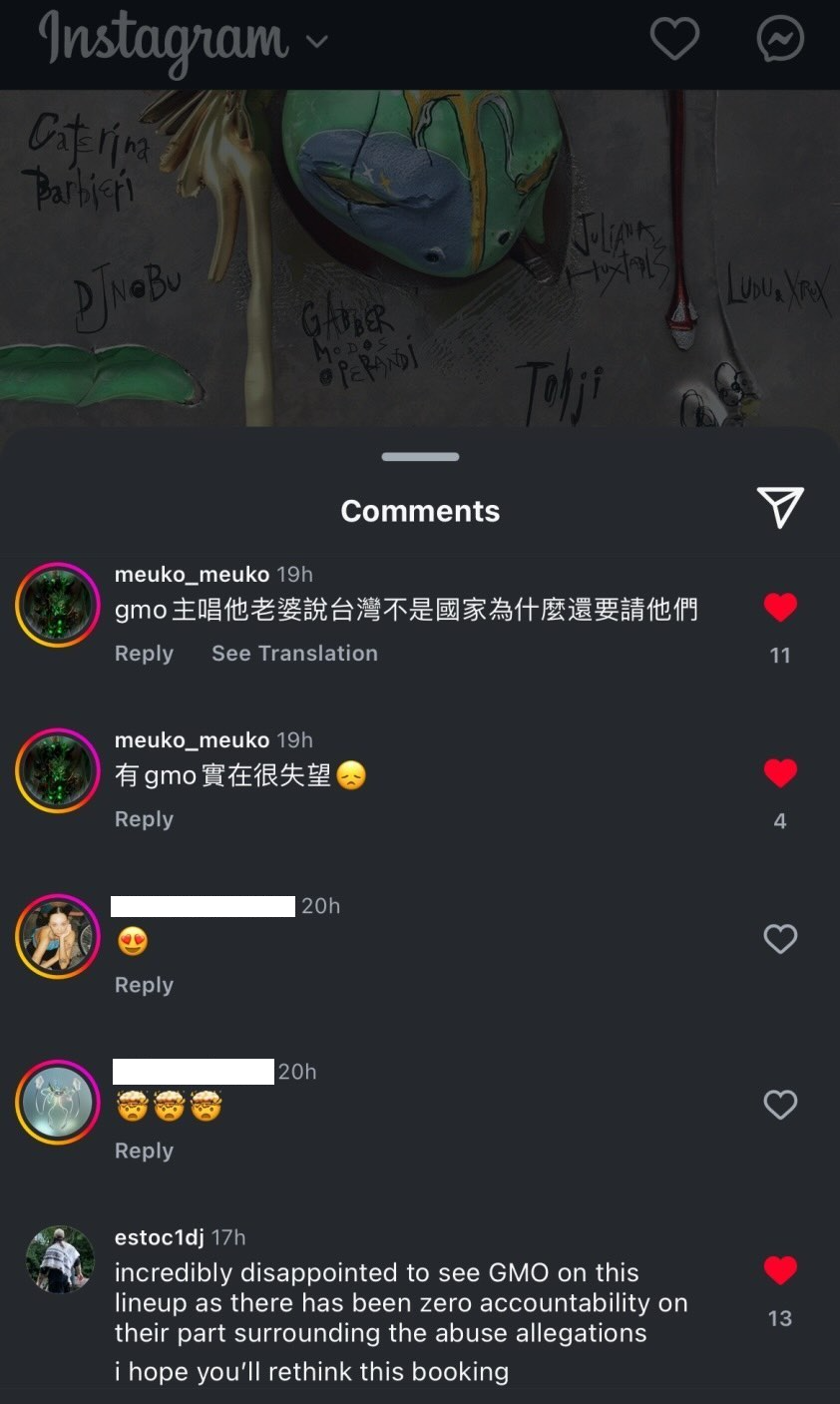Open Messenger direct messages
The width and height of the screenshot is (840, 1404).
point(780,39)
